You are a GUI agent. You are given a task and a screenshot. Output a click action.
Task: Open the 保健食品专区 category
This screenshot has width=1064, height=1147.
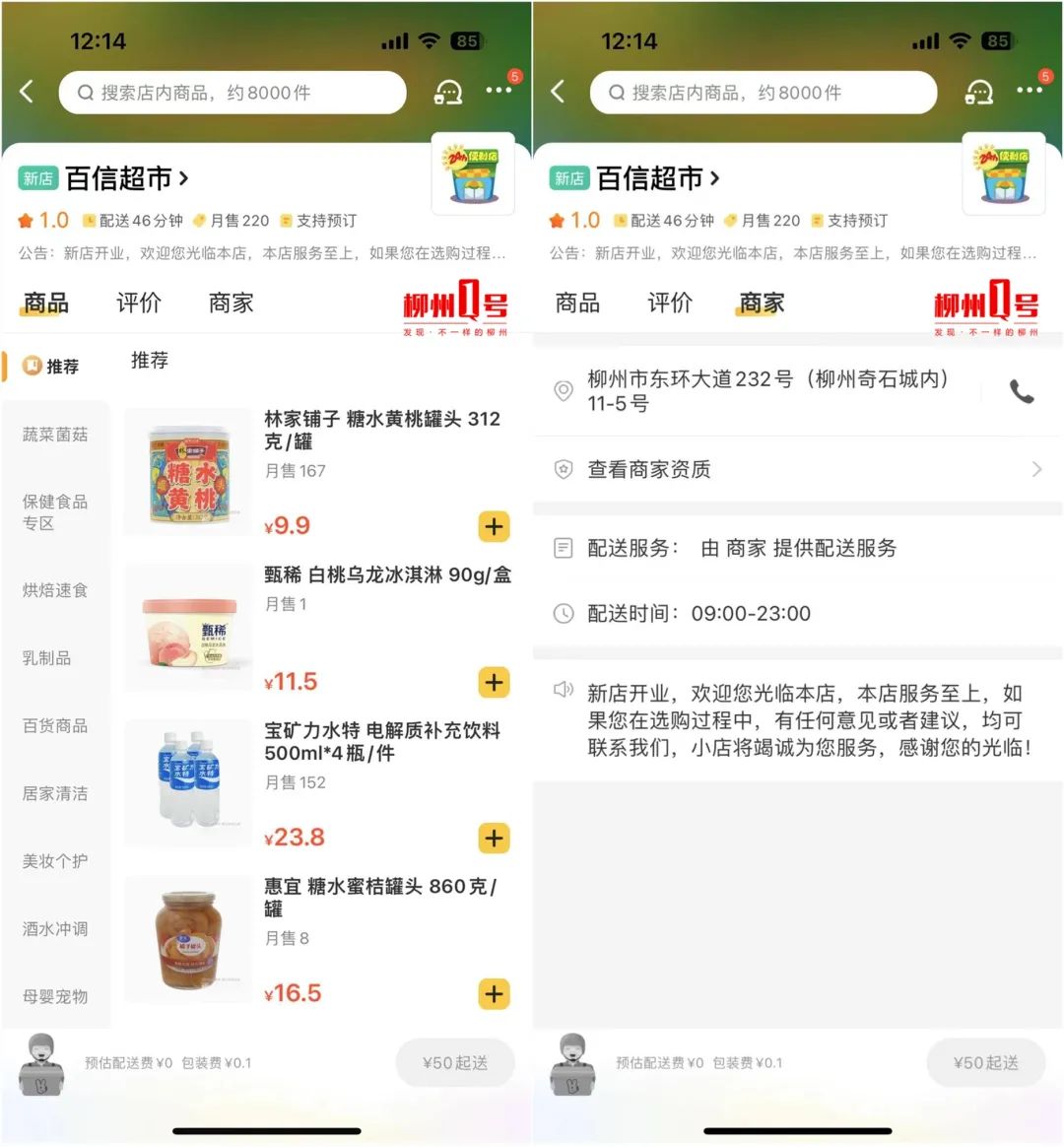55,512
